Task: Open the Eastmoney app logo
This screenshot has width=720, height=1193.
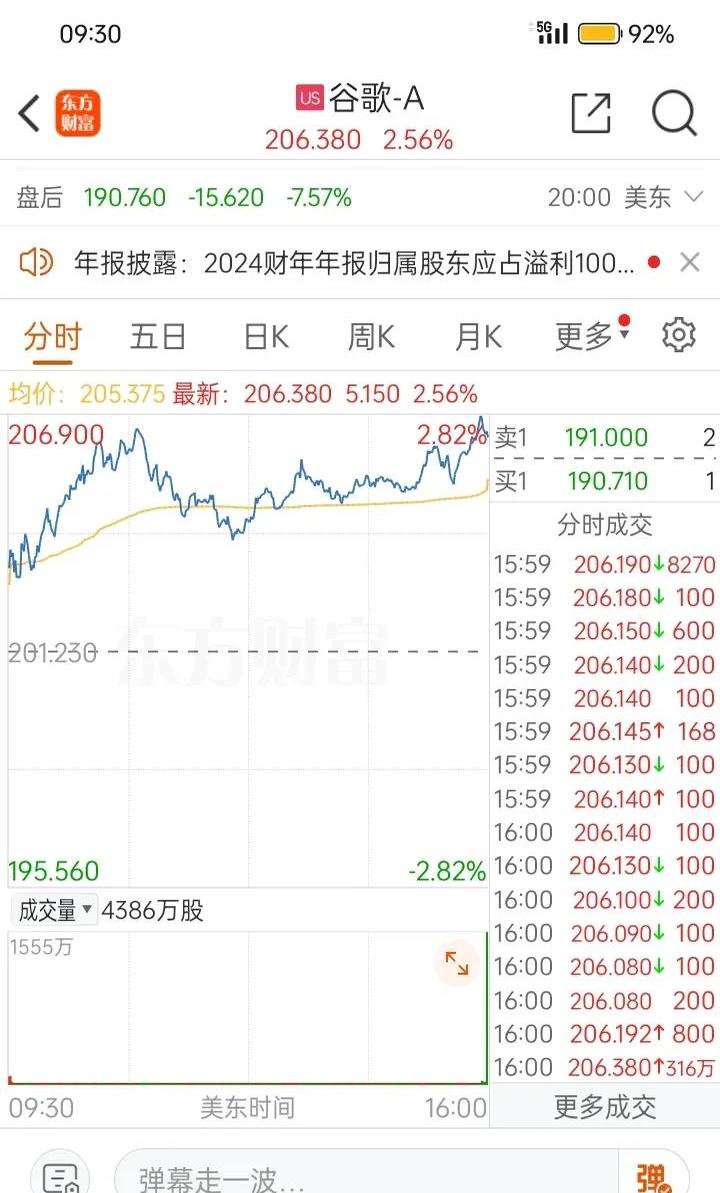Action: (x=79, y=113)
